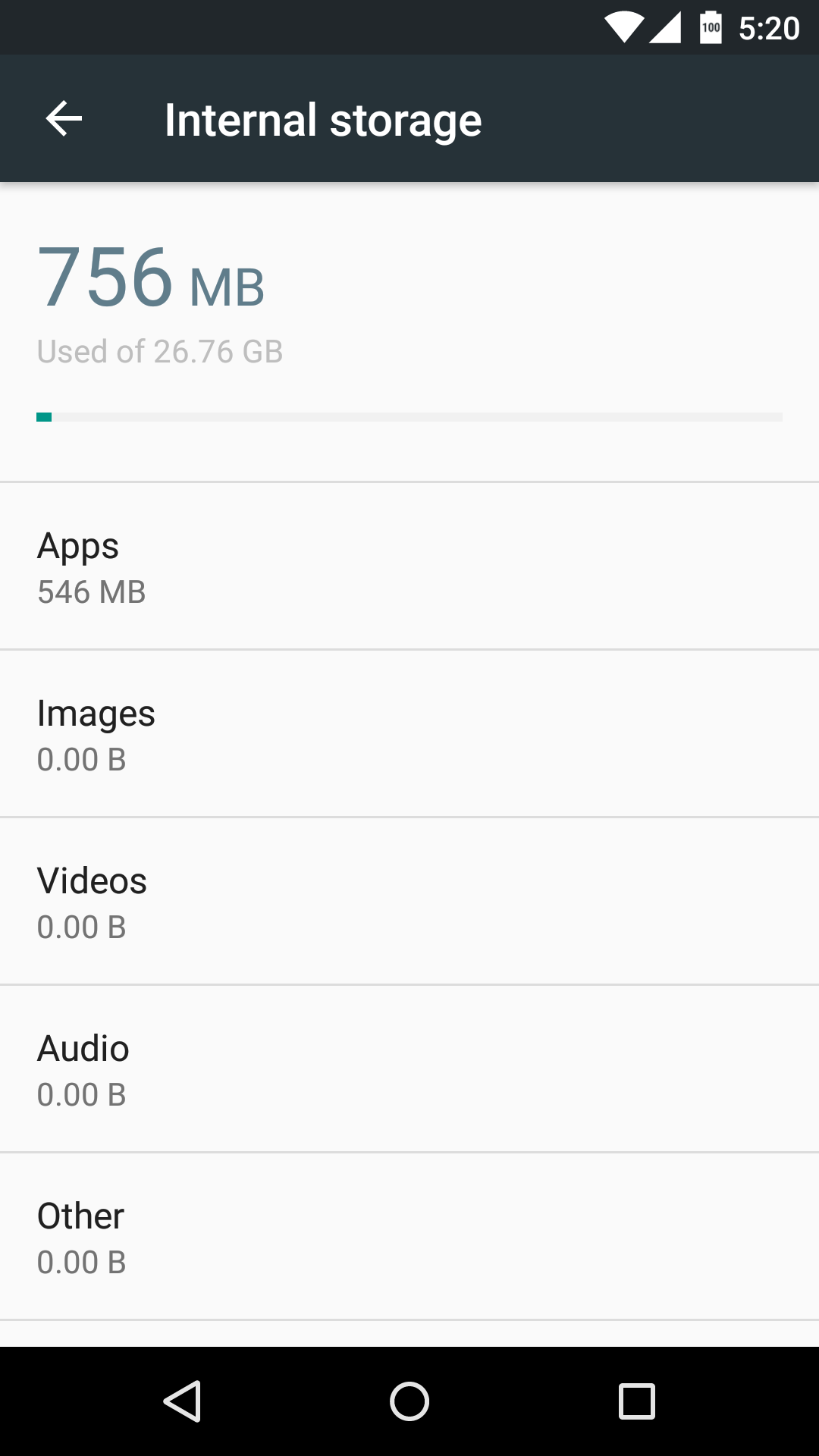
Task: Open the Other storage row
Action: (409, 1237)
